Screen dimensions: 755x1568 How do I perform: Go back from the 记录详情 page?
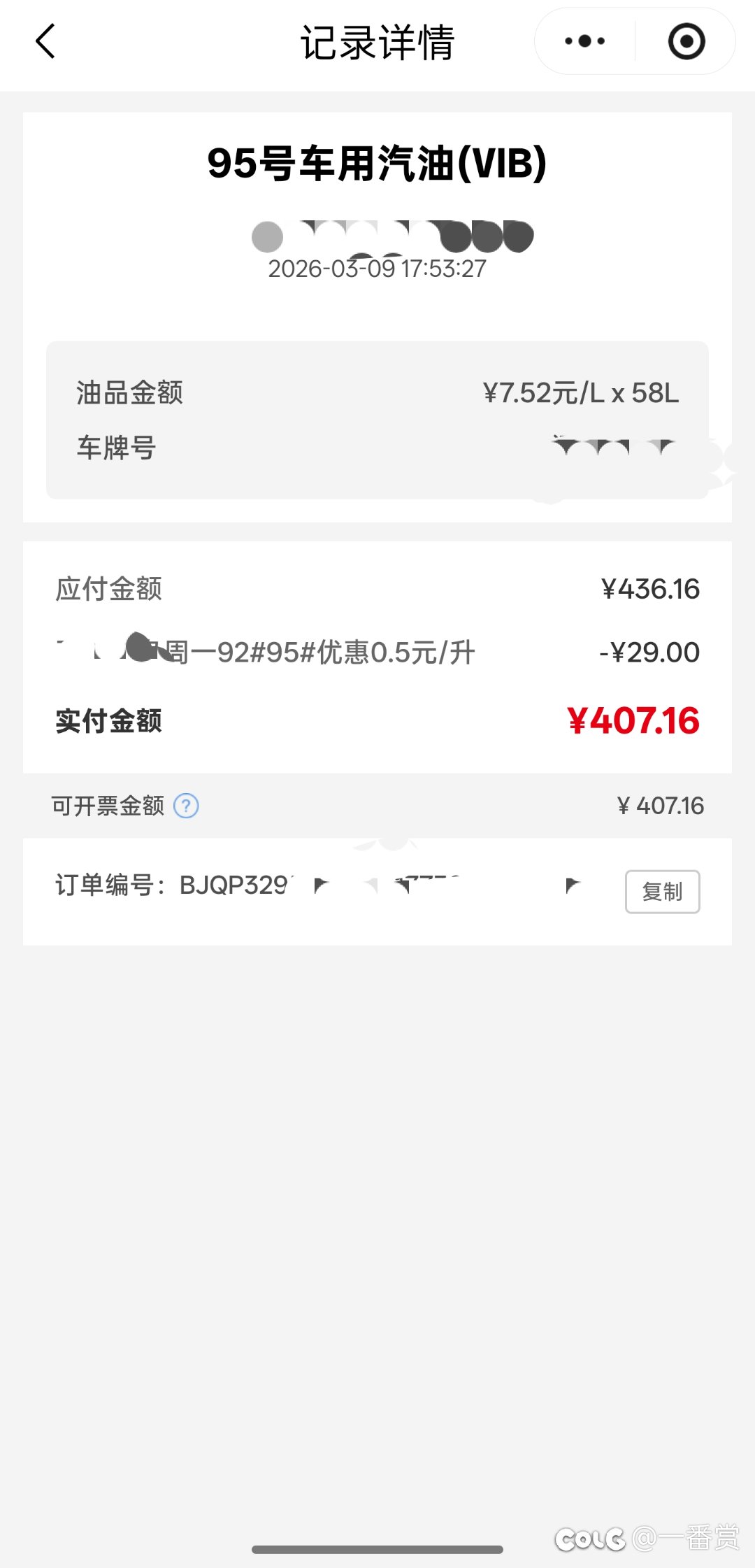[45, 41]
